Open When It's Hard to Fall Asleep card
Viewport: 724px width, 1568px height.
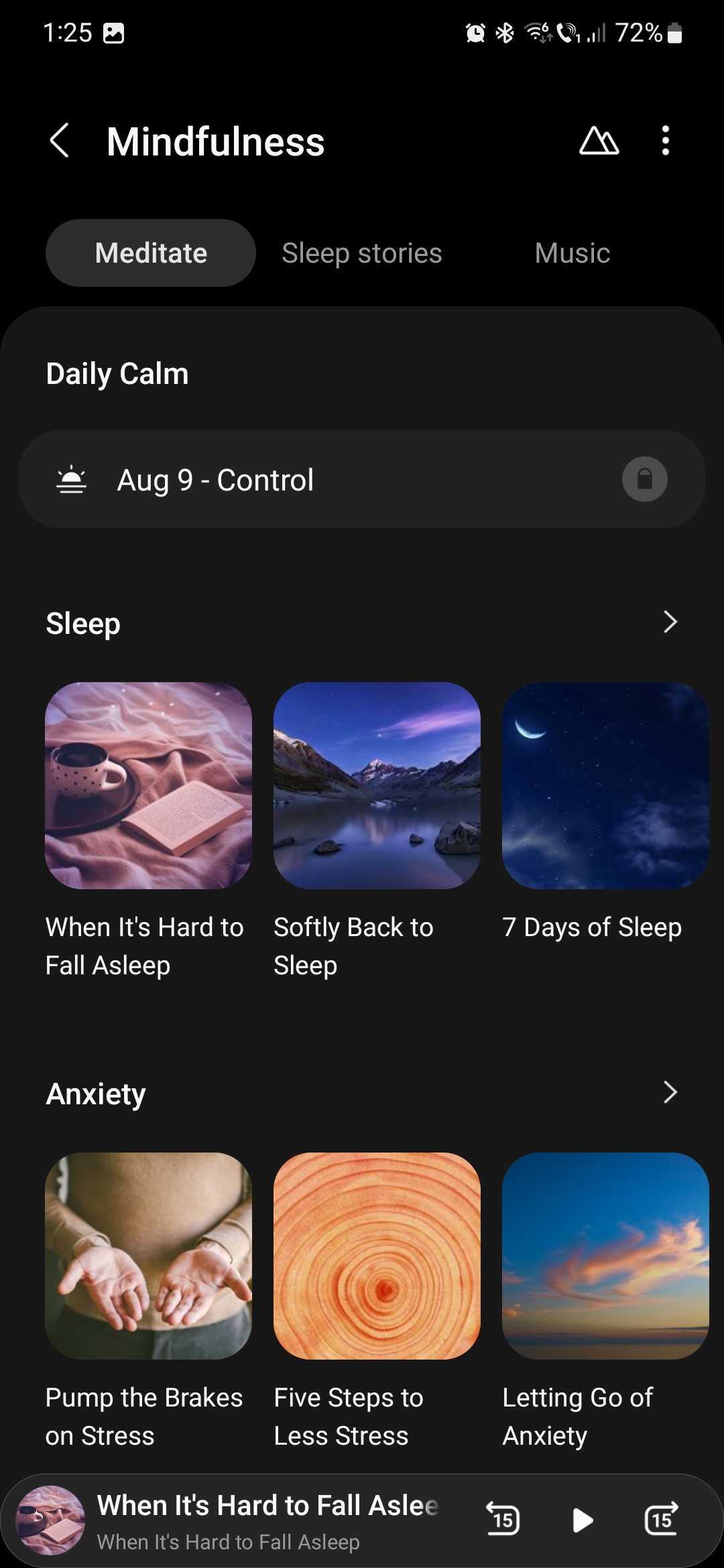pyautogui.click(x=148, y=786)
